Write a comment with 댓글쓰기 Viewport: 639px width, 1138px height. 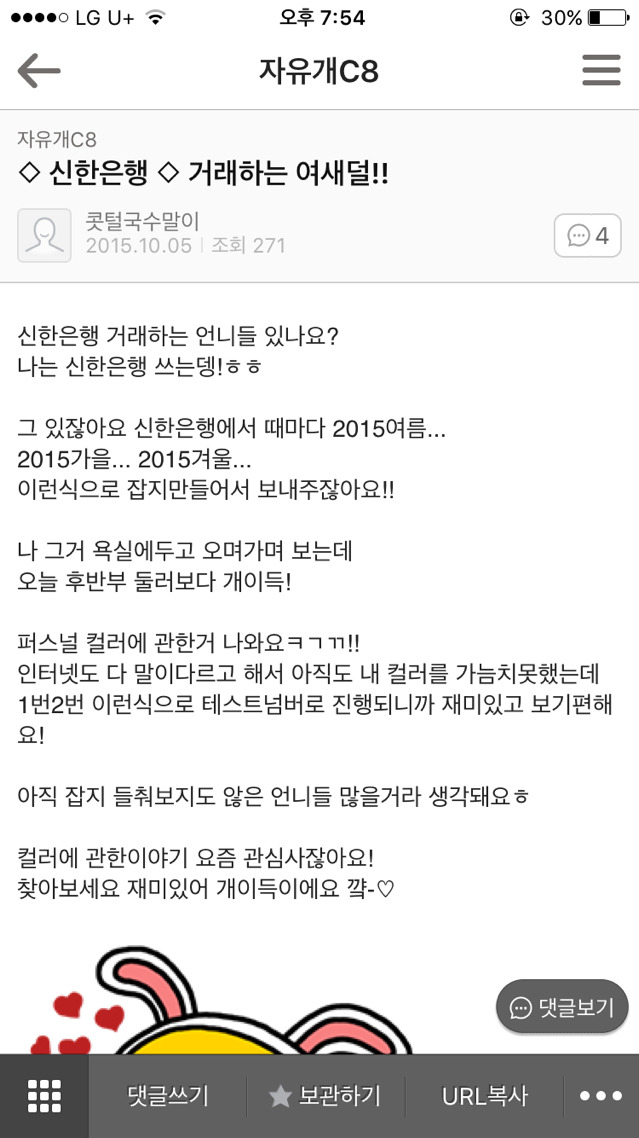tap(168, 1096)
